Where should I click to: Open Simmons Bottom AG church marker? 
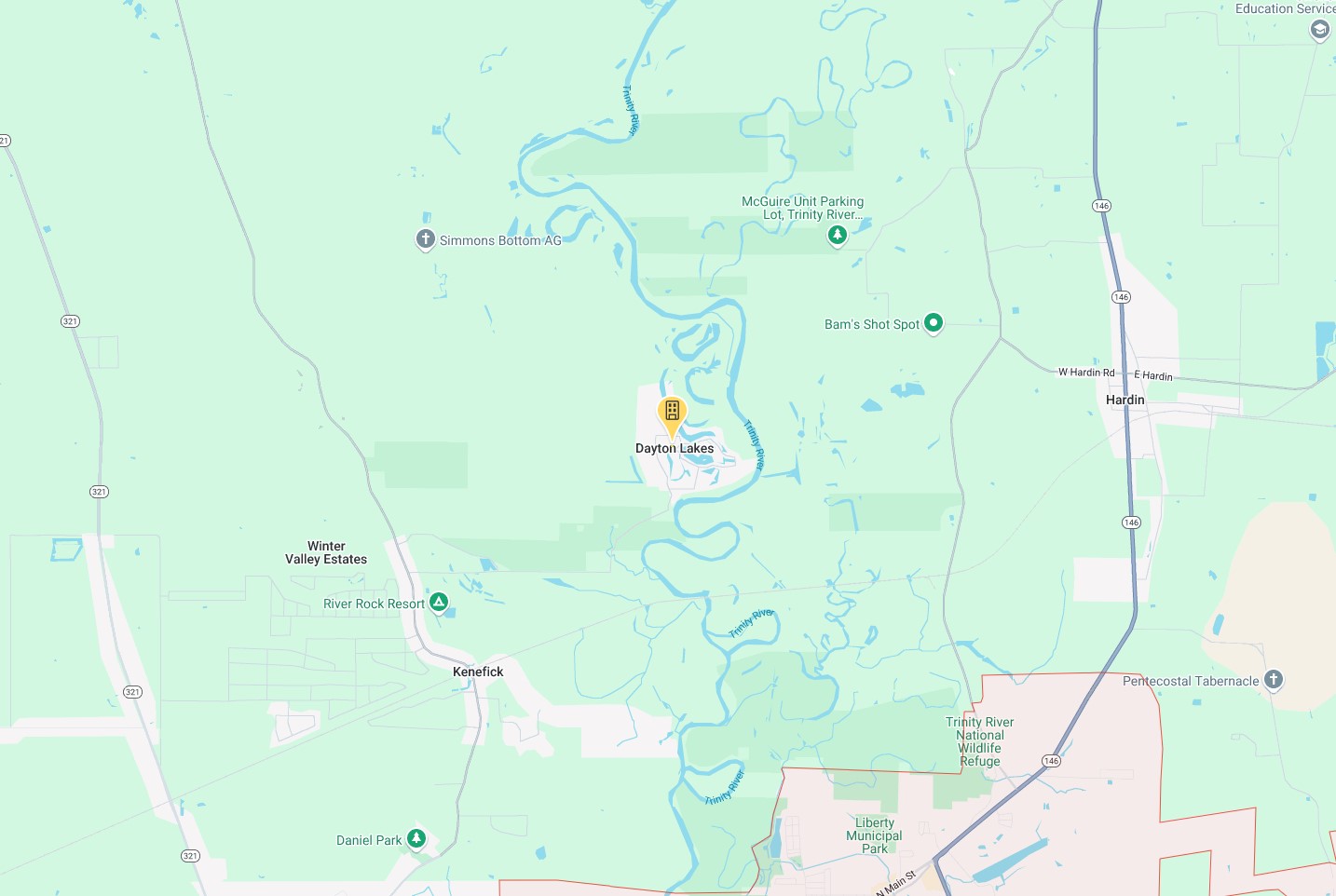[425, 239]
